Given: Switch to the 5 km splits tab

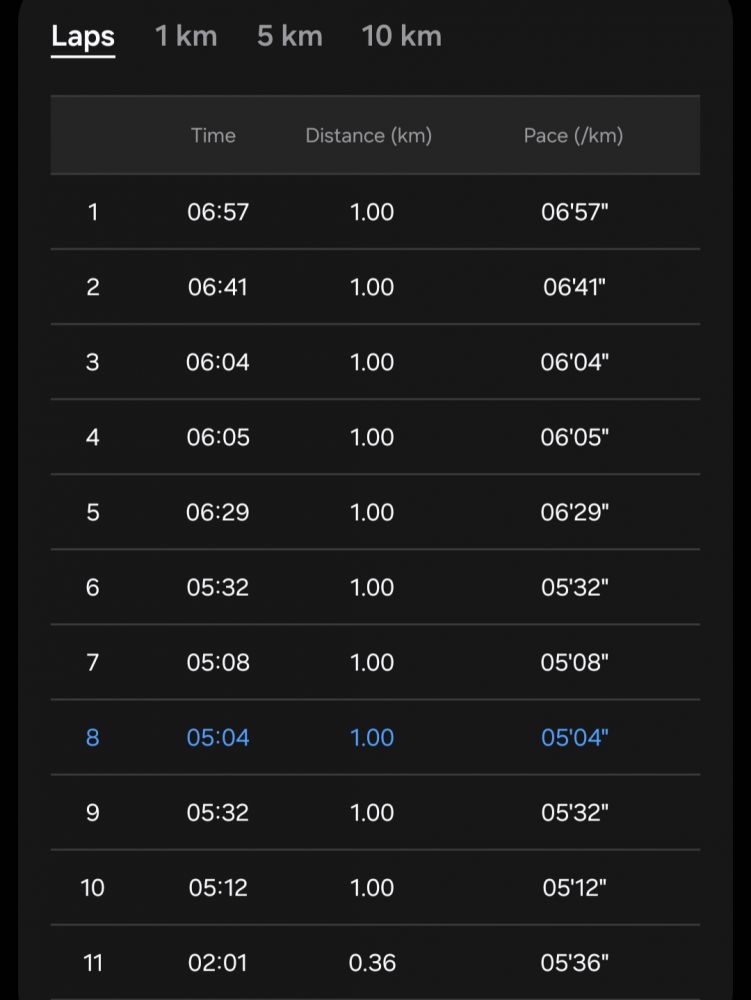Looking at the screenshot, I should click(289, 37).
